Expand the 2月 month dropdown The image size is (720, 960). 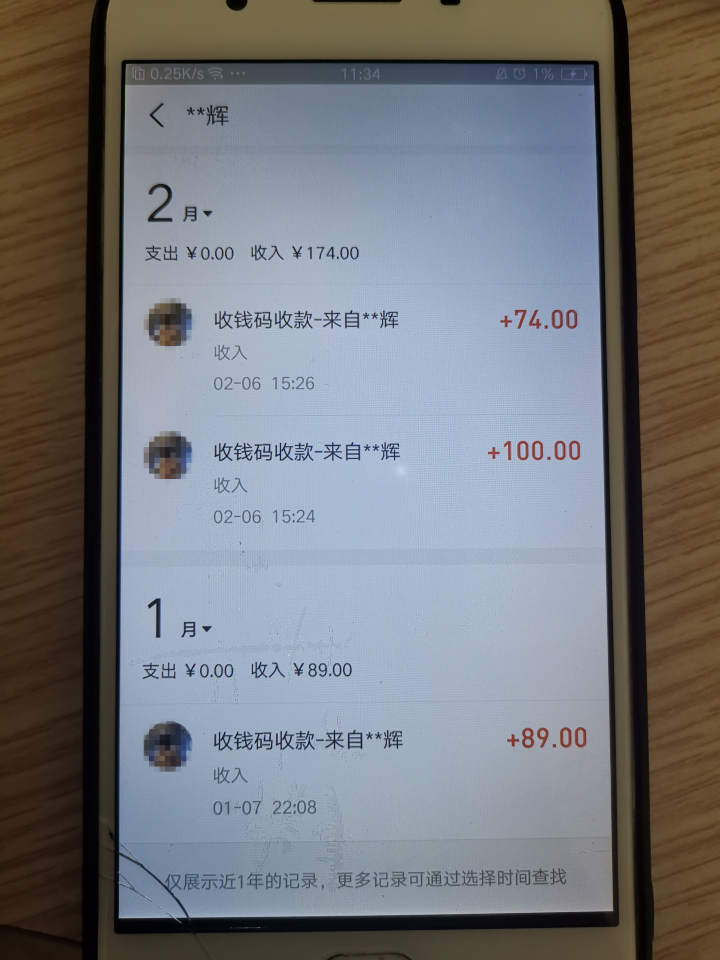pos(196,213)
